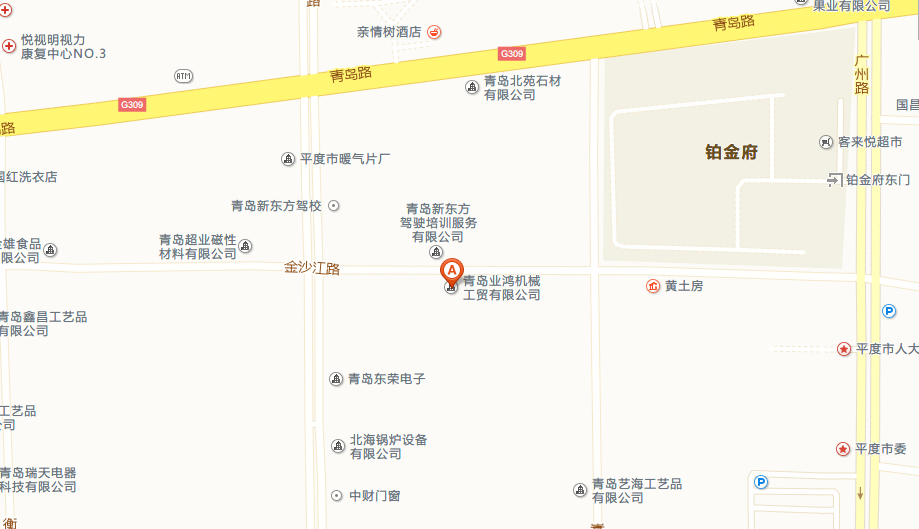
Task: Tap the 黄土房 restaurant point
Action: [x=653, y=286]
